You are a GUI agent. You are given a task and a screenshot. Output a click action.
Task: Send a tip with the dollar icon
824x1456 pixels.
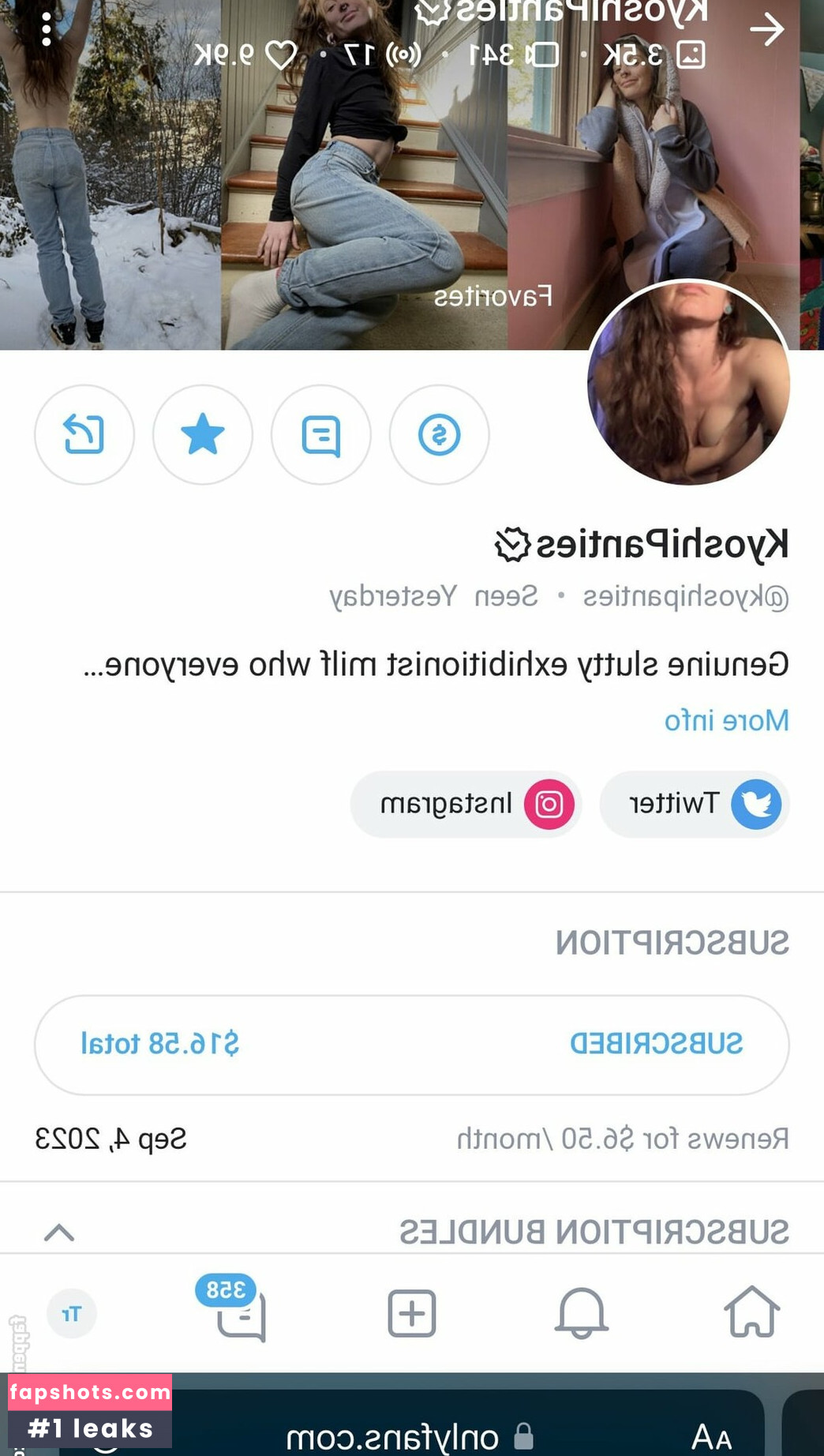(439, 434)
